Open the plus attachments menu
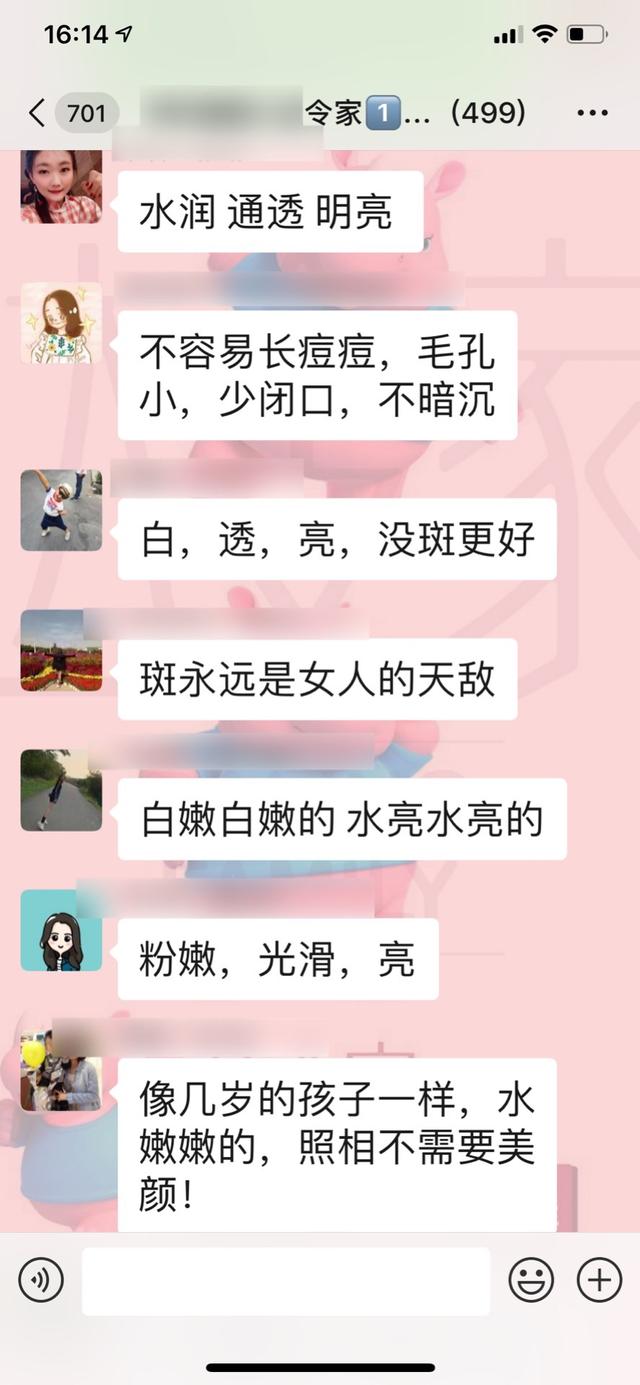640x1385 pixels. [x=599, y=1280]
